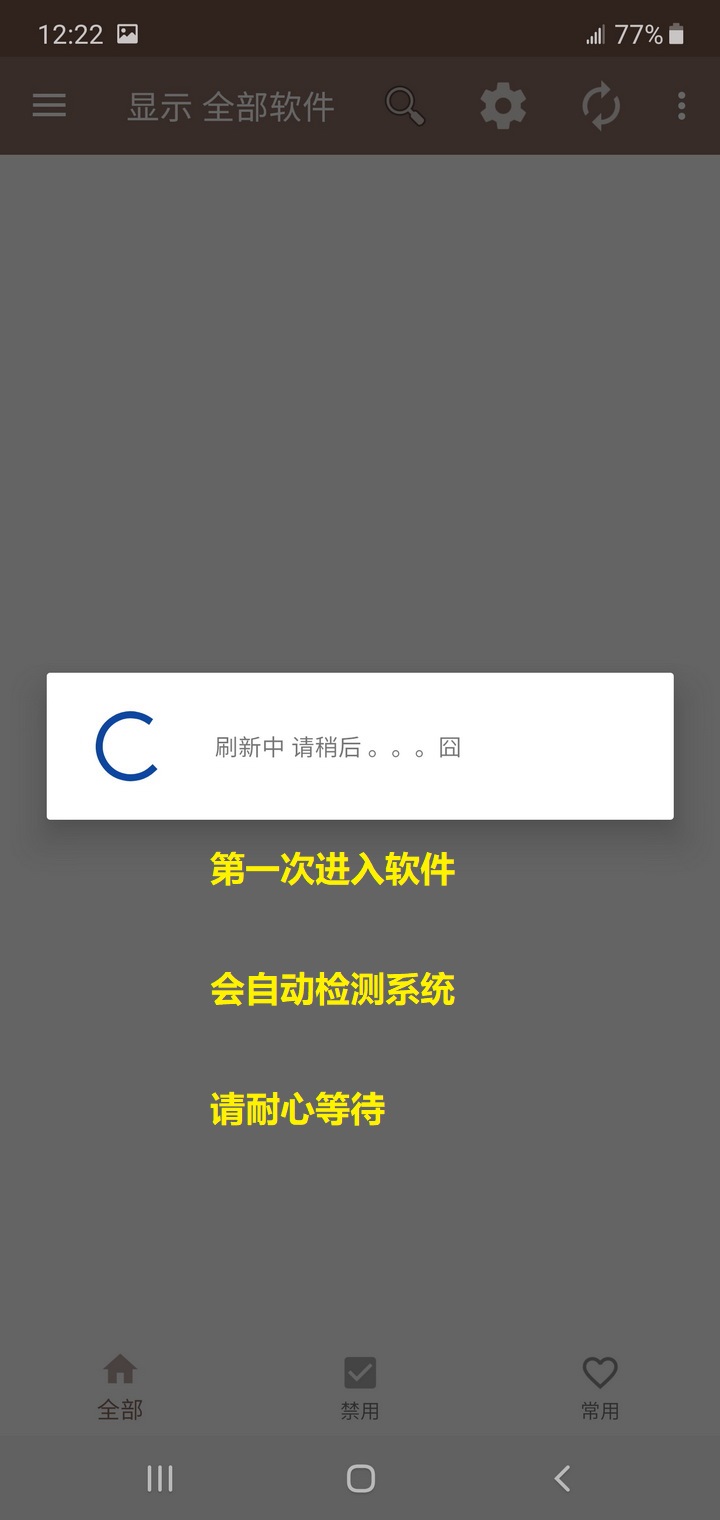Open the three-dot overflow menu
The width and height of the screenshot is (720, 1520).
681,106
